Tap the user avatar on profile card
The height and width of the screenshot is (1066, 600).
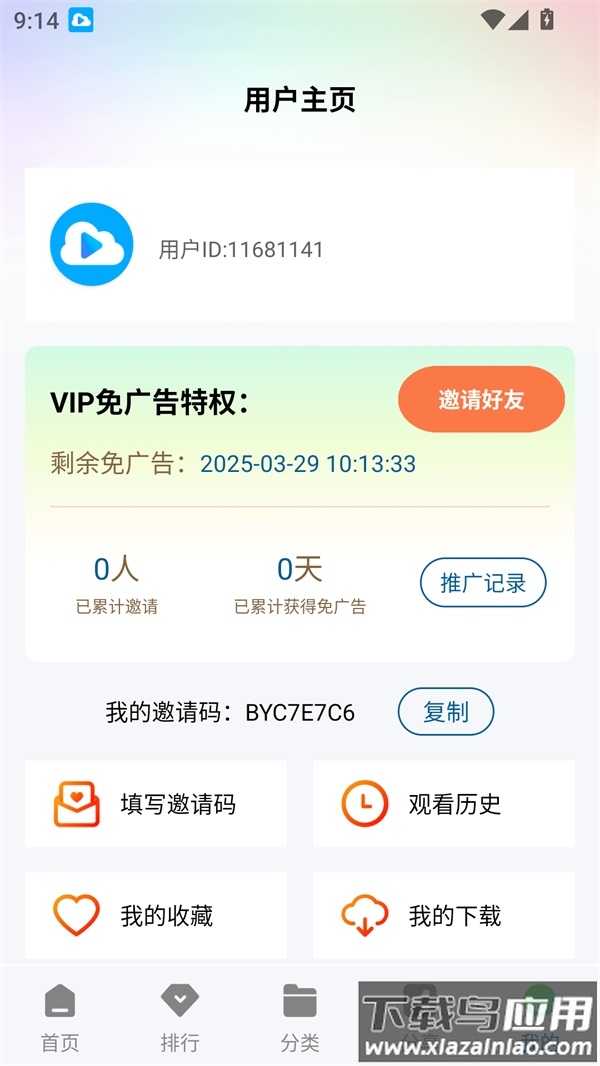[x=92, y=245]
